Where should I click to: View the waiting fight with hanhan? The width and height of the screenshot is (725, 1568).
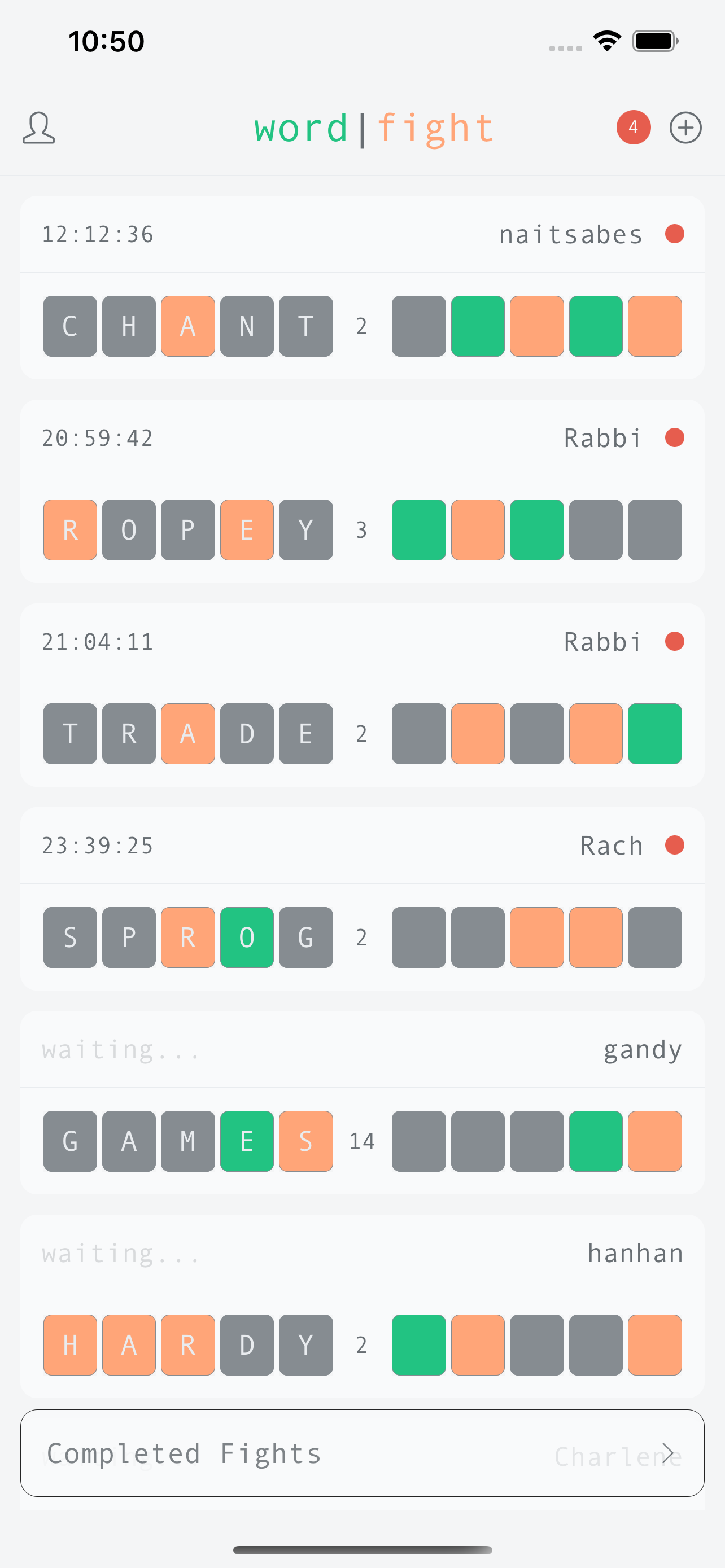tap(362, 1306)
